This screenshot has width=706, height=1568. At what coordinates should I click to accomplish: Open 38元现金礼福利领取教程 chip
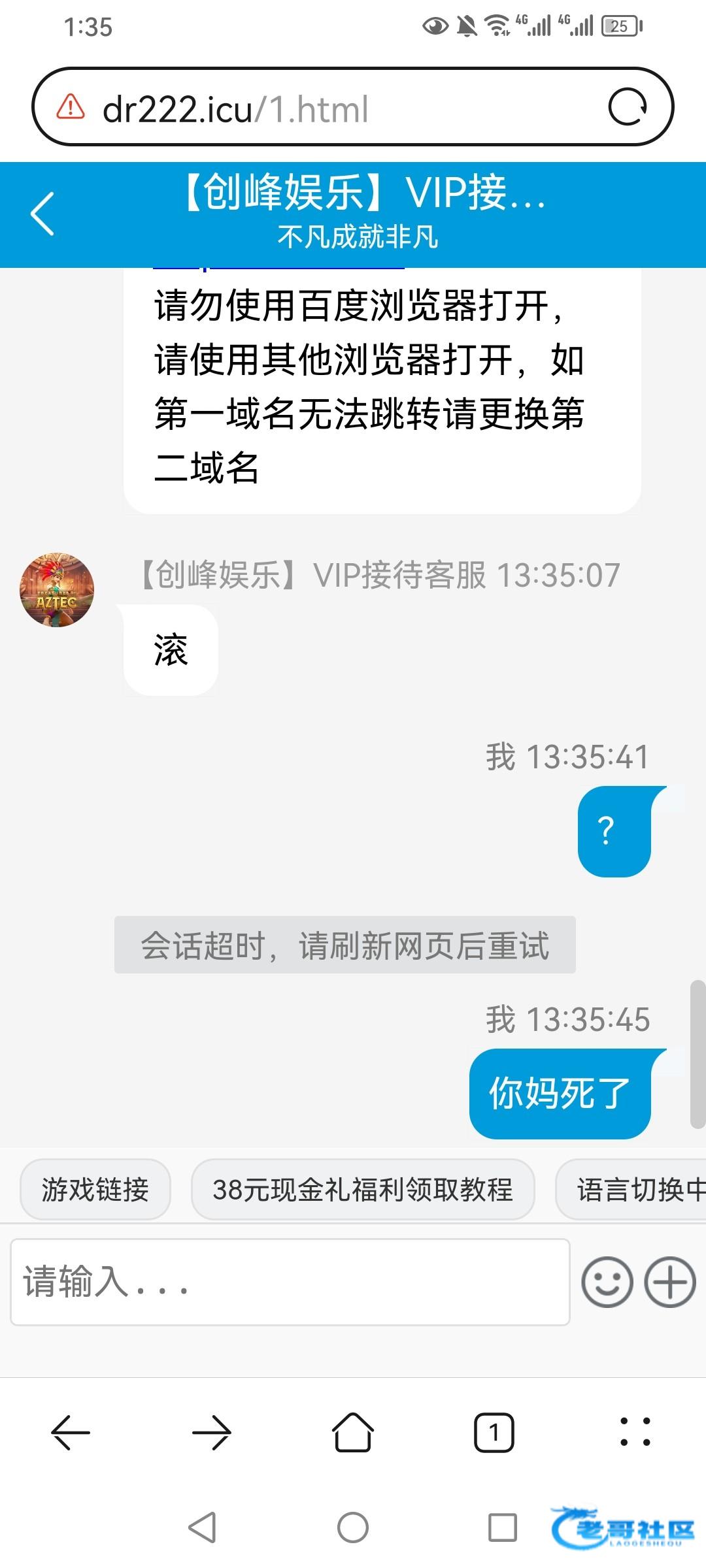(x=363, y=1190)
